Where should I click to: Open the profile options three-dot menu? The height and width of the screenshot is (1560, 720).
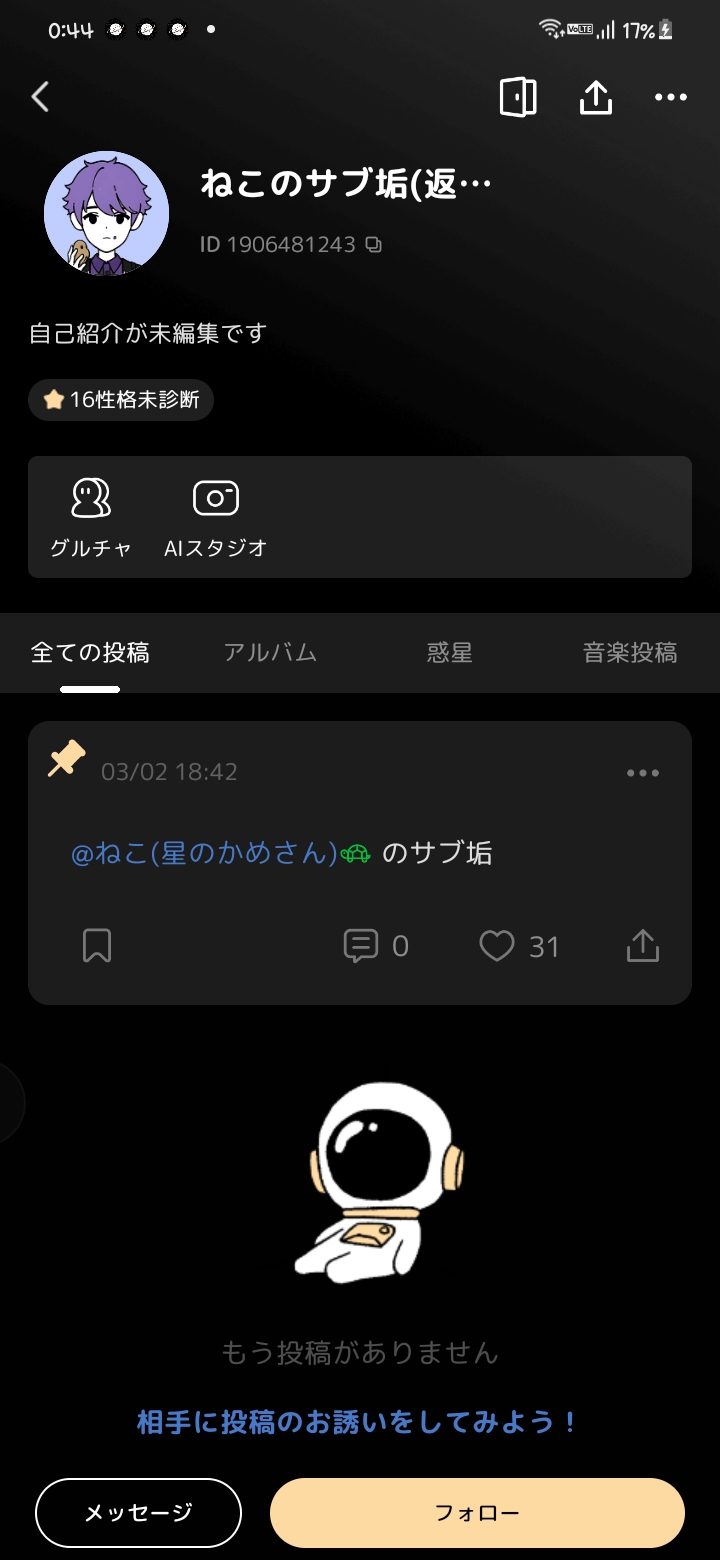coord(670,97)
